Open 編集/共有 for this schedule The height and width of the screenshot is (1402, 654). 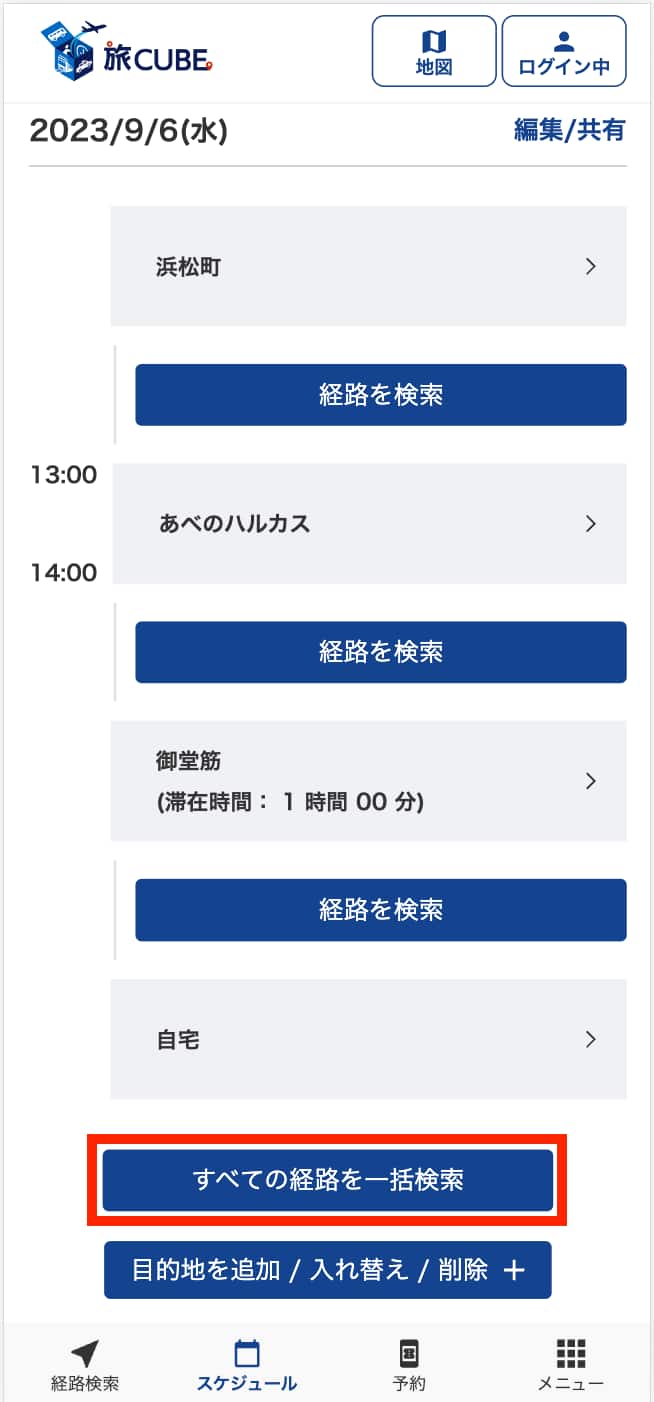(569, 130)
